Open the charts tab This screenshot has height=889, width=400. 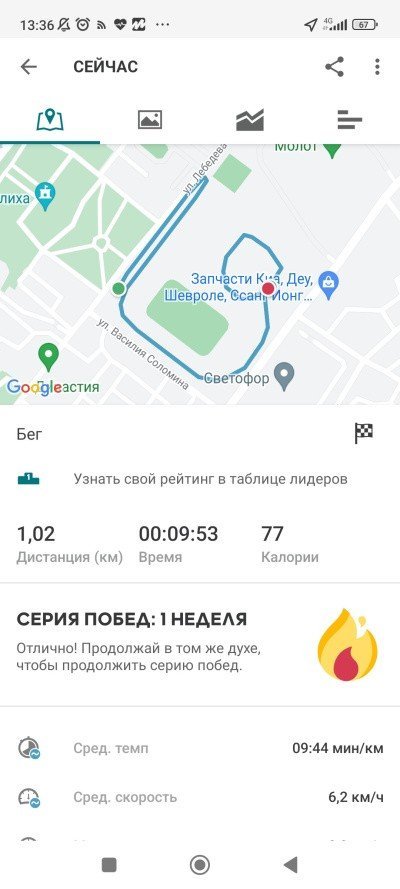click(250, 120)
